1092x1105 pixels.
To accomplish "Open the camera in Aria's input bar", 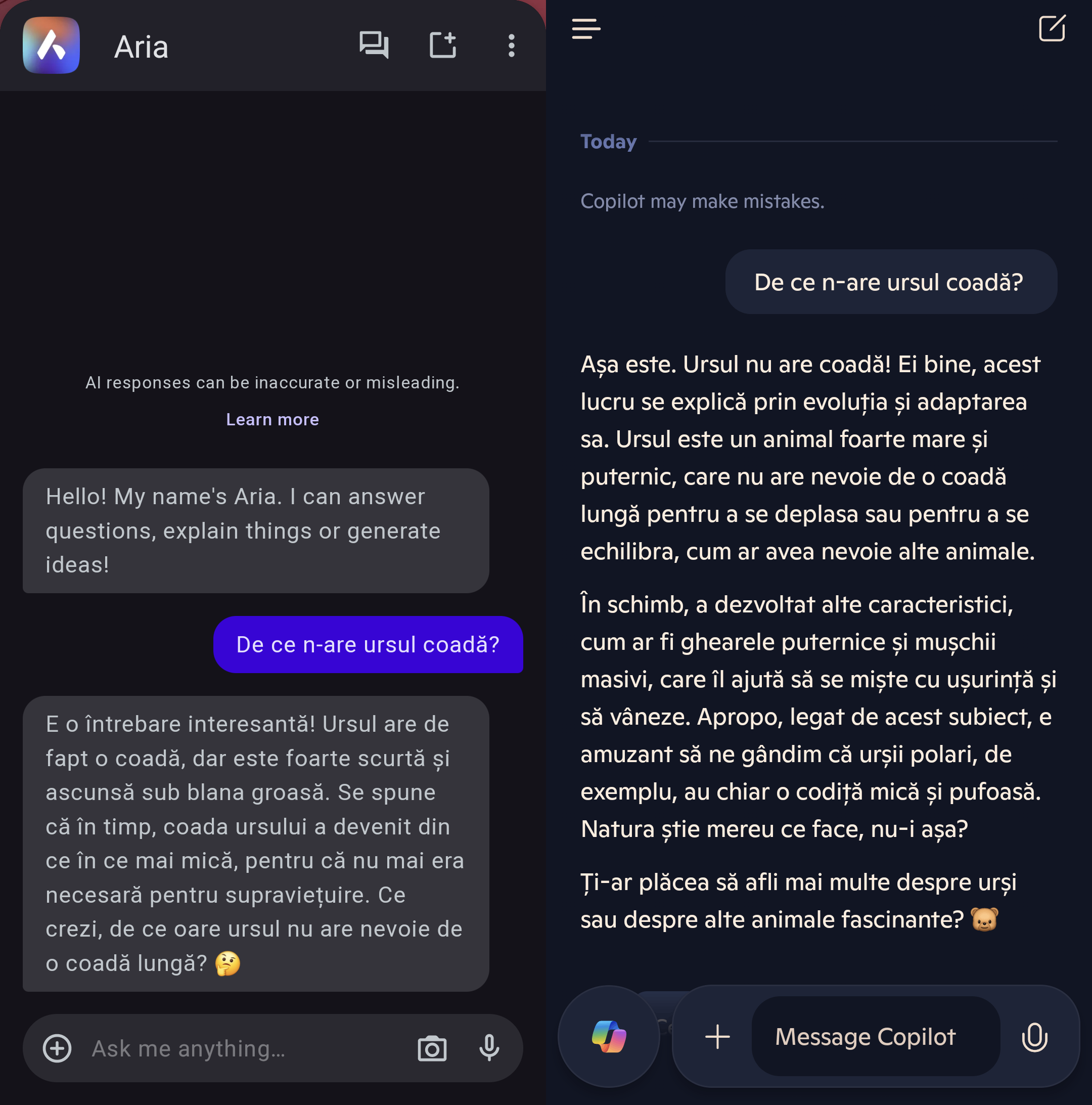I will click(x=432, y=1048).
